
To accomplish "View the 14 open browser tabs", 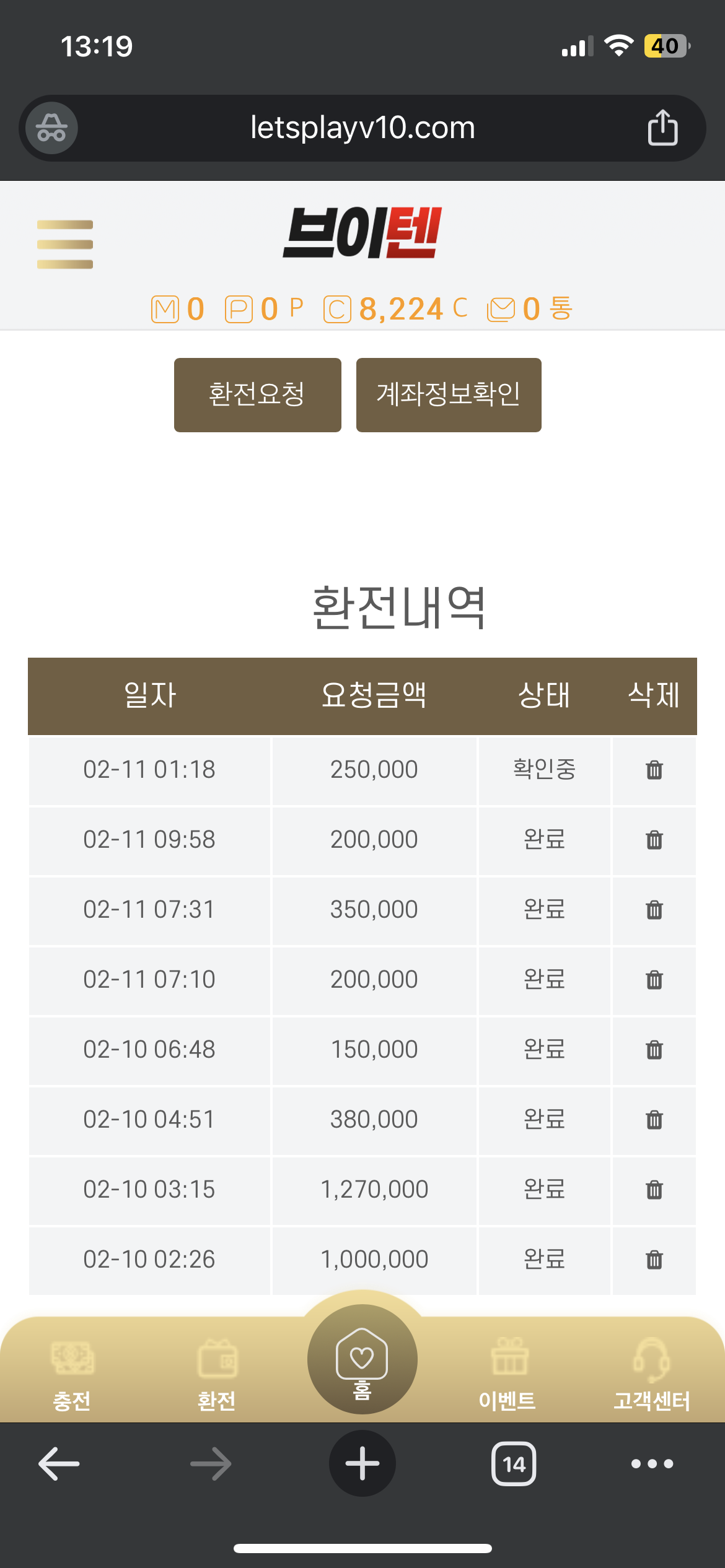I will [x=514, y=1464].
